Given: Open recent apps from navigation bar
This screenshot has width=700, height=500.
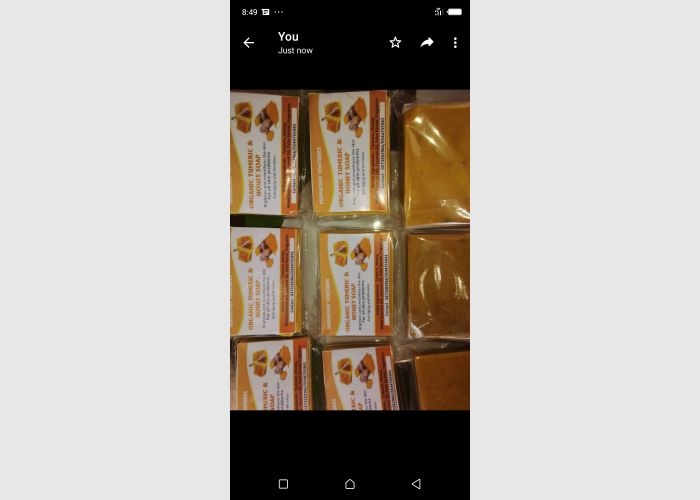Looking at the screenshot, I should (x=283, y=484).
